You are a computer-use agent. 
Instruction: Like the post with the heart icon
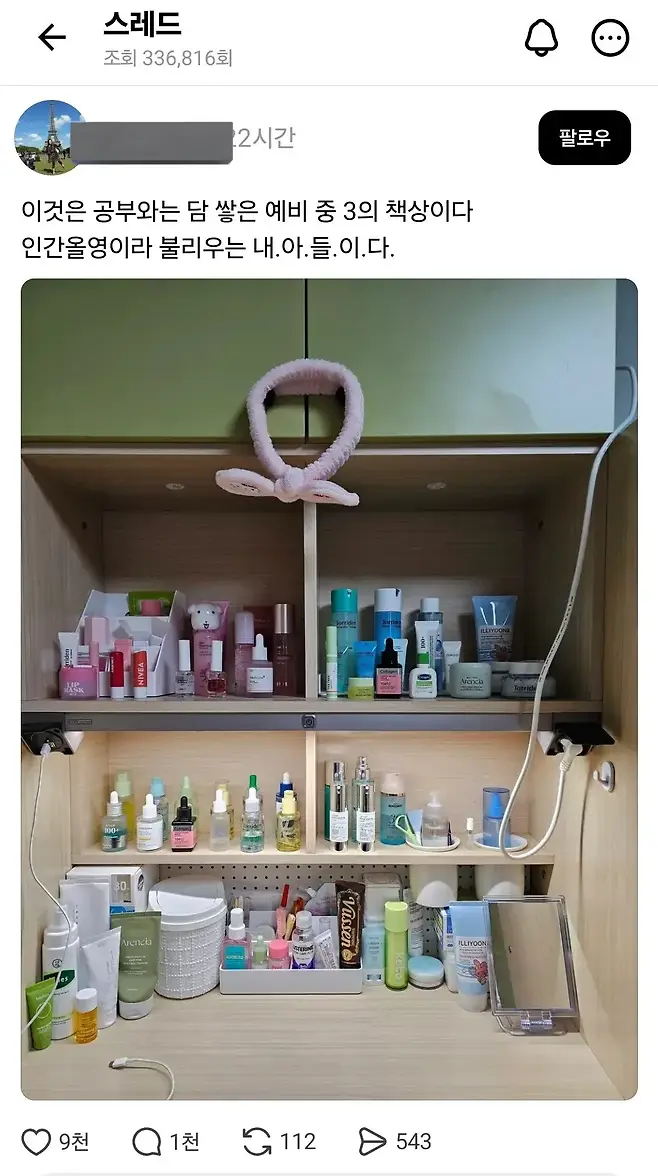point(37,1142)
